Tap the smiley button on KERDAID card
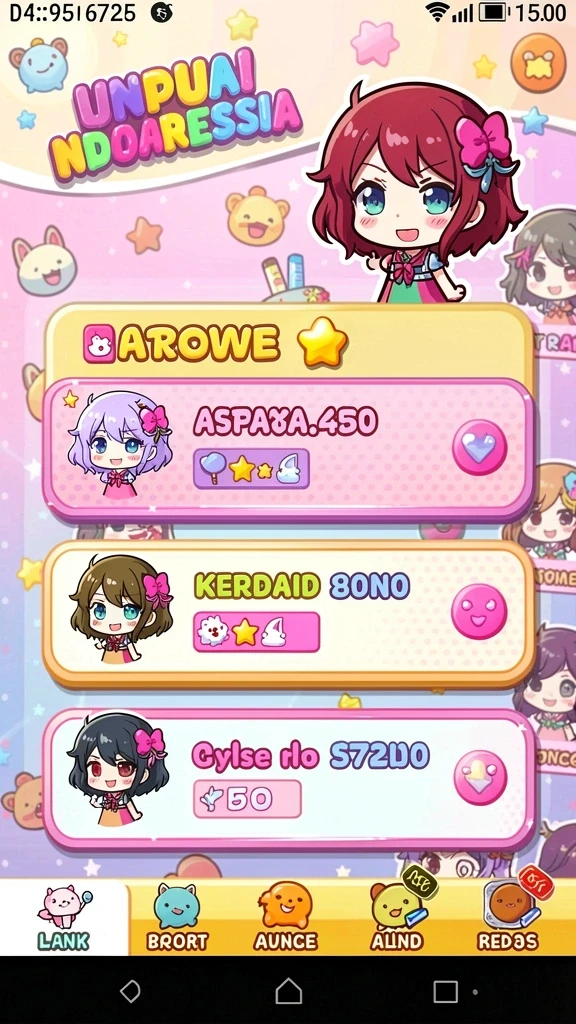Image resolution: width=576 pixels, height=1024 pixels. point(479,611)
